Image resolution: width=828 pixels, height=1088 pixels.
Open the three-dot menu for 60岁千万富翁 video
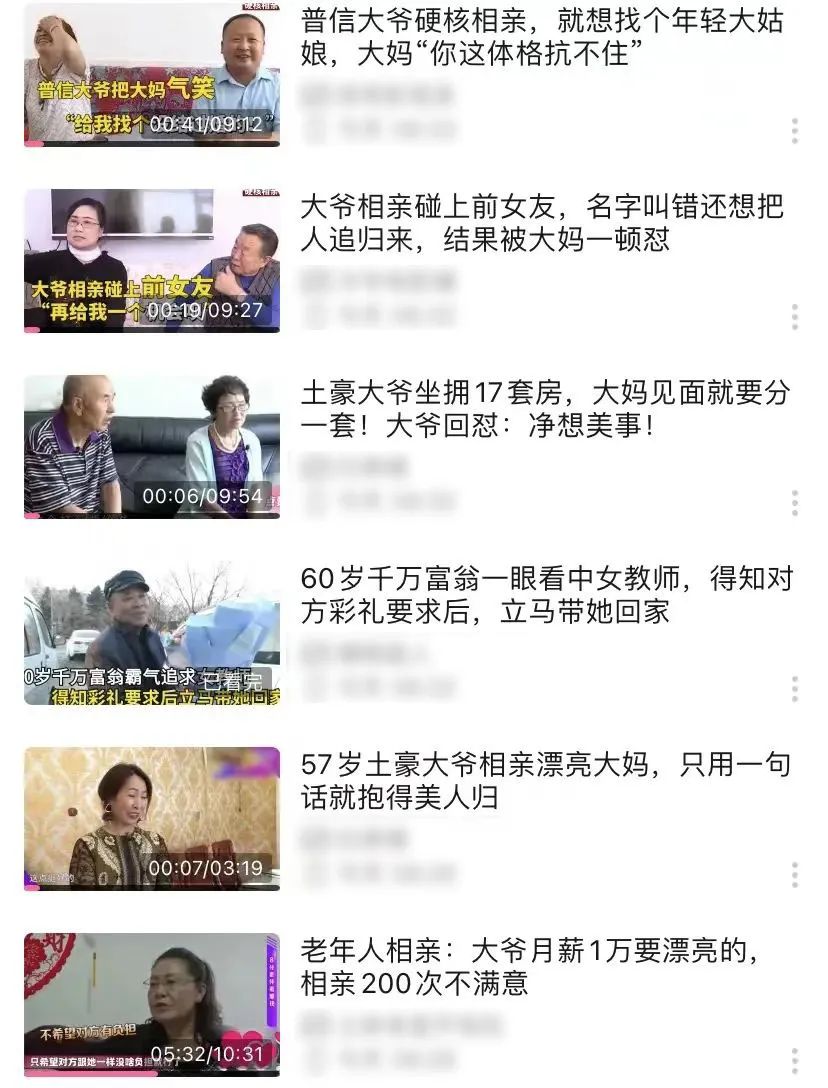pos(794,689)
